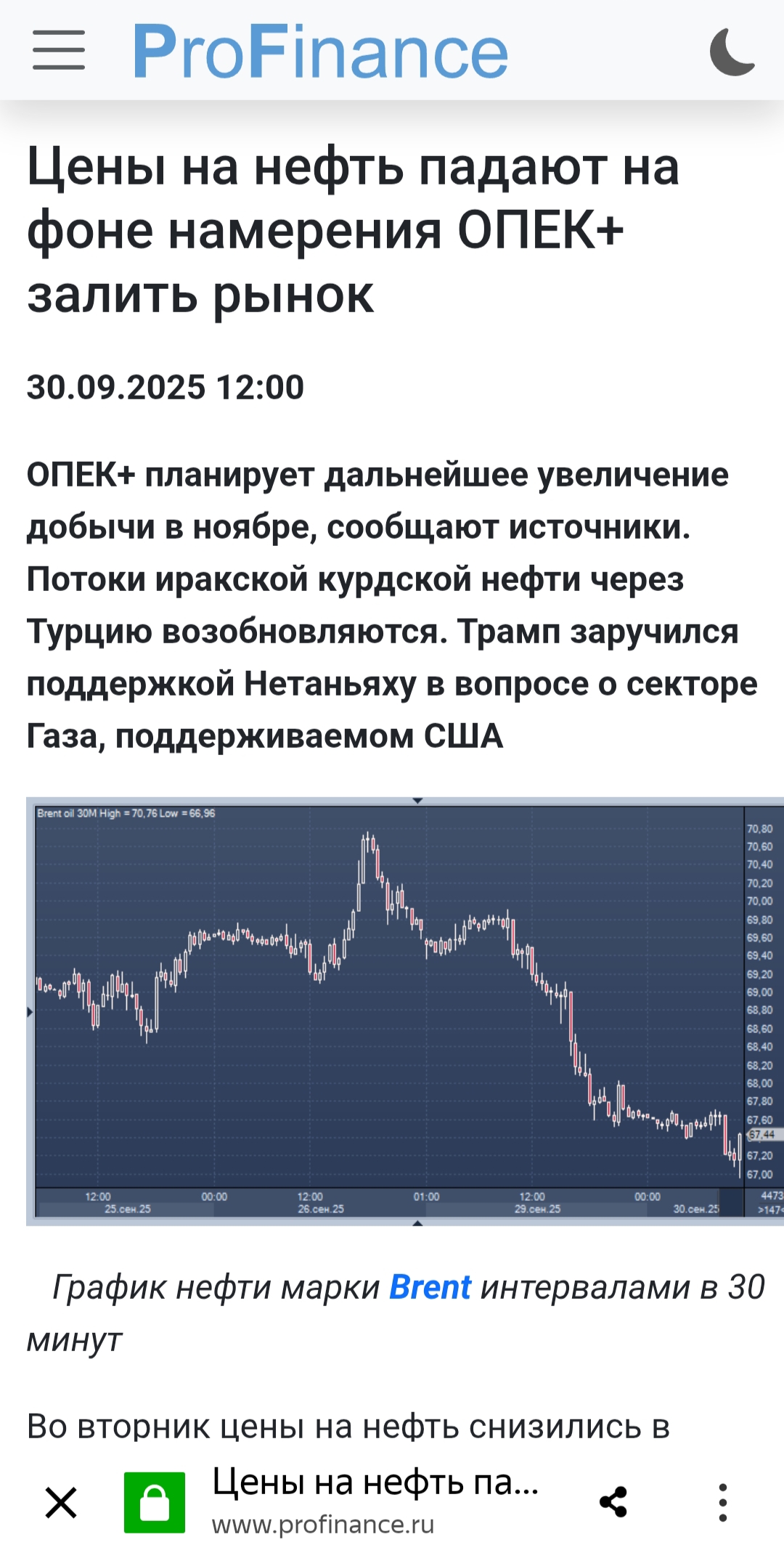
Task: Open the hamburger navigation menu
Action: (x=59, y=50)
